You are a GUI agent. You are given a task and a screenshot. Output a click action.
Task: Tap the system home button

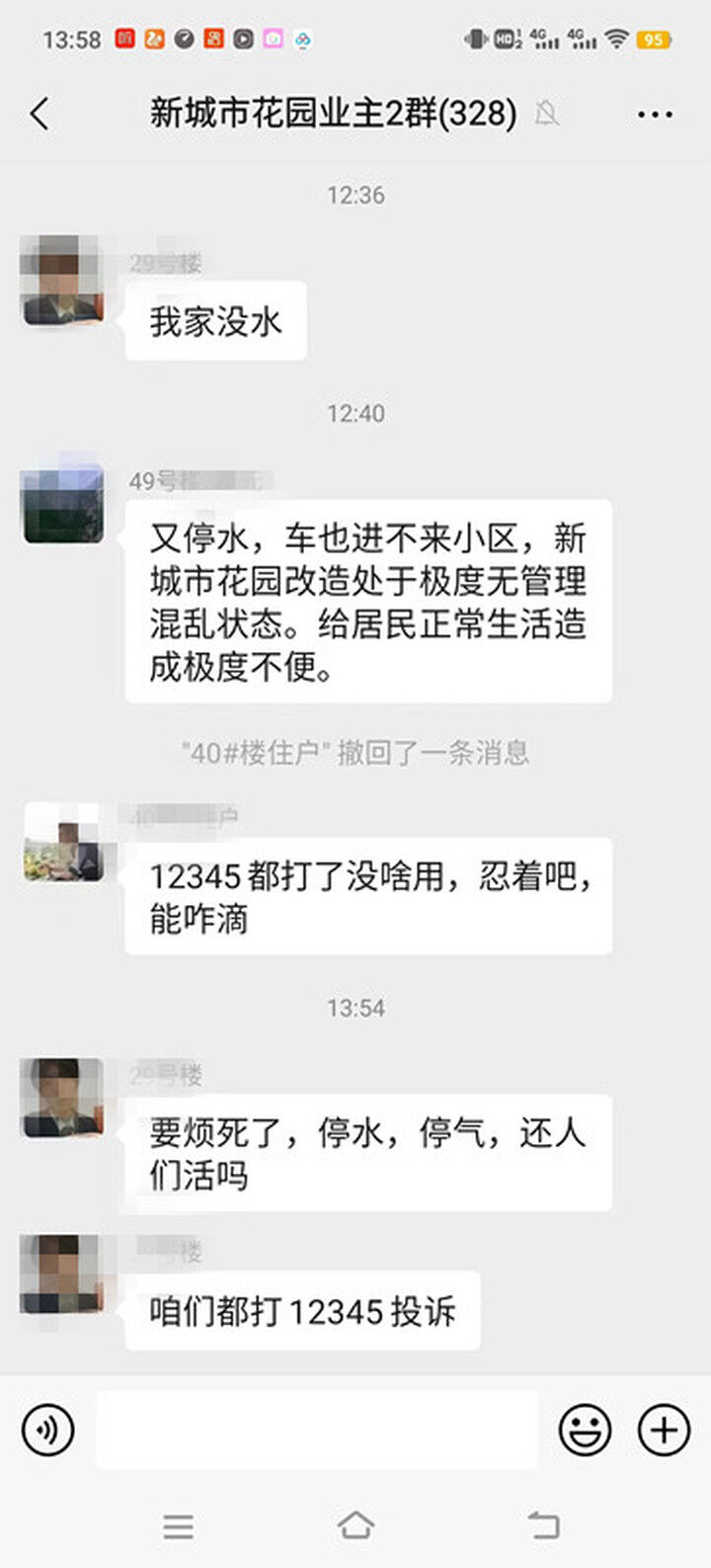point(355,1526)
